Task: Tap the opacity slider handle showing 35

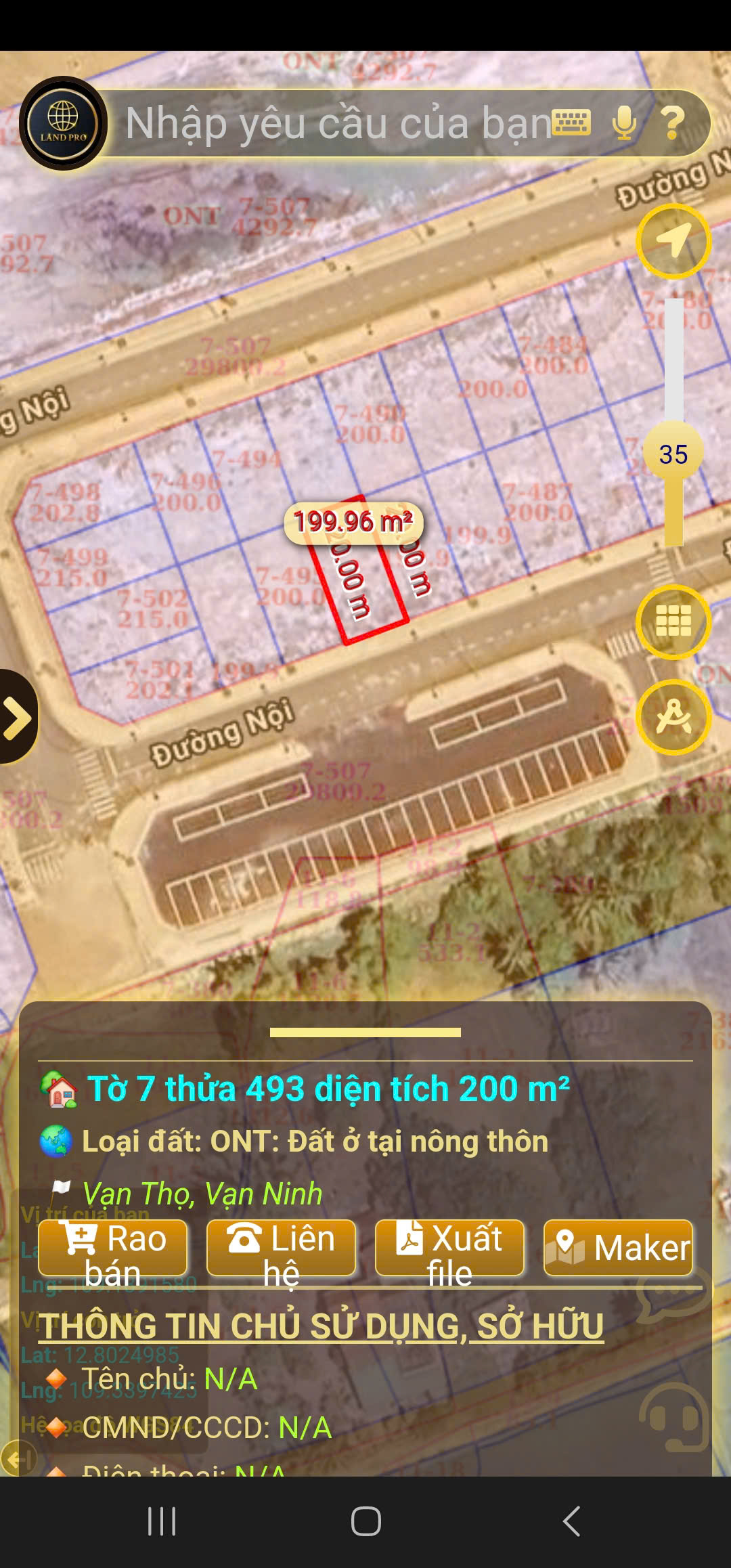Action: coord(673,454)
